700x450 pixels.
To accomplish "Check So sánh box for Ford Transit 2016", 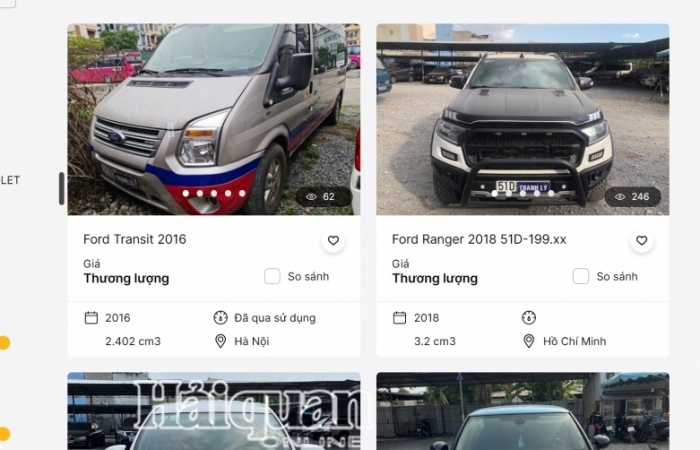I will (272, 276).
